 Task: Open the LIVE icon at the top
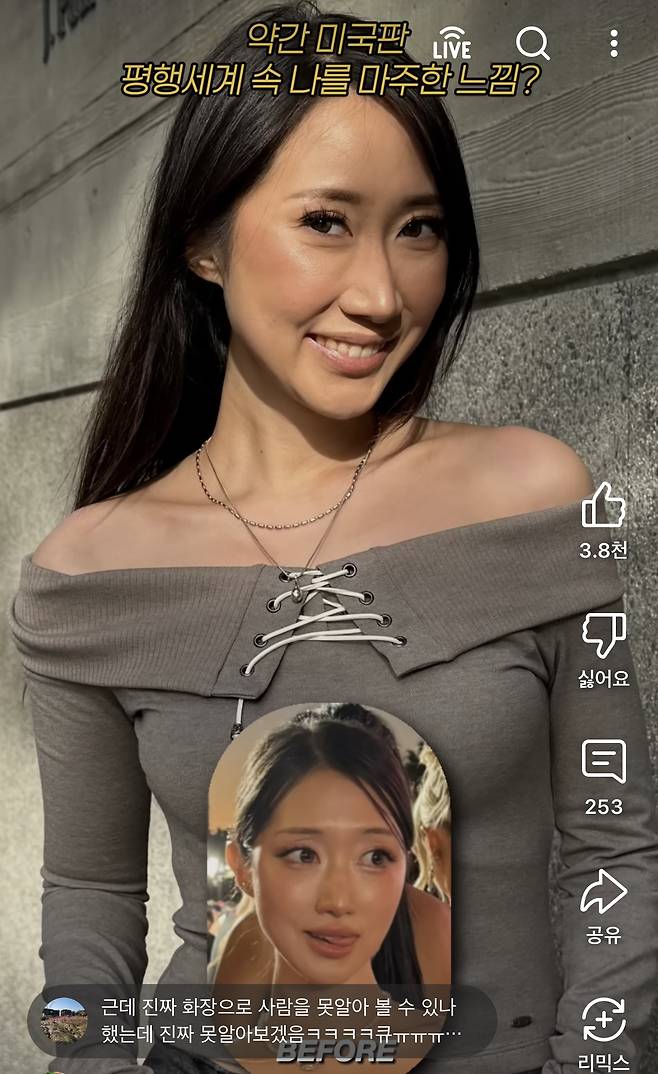(x=452, y=42)
